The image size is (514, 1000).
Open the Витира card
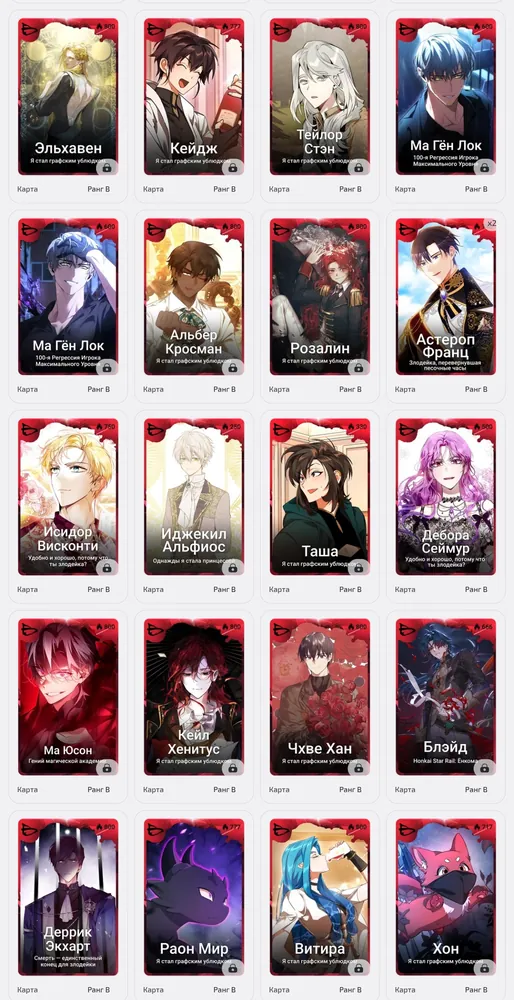(x=319, y=897)
